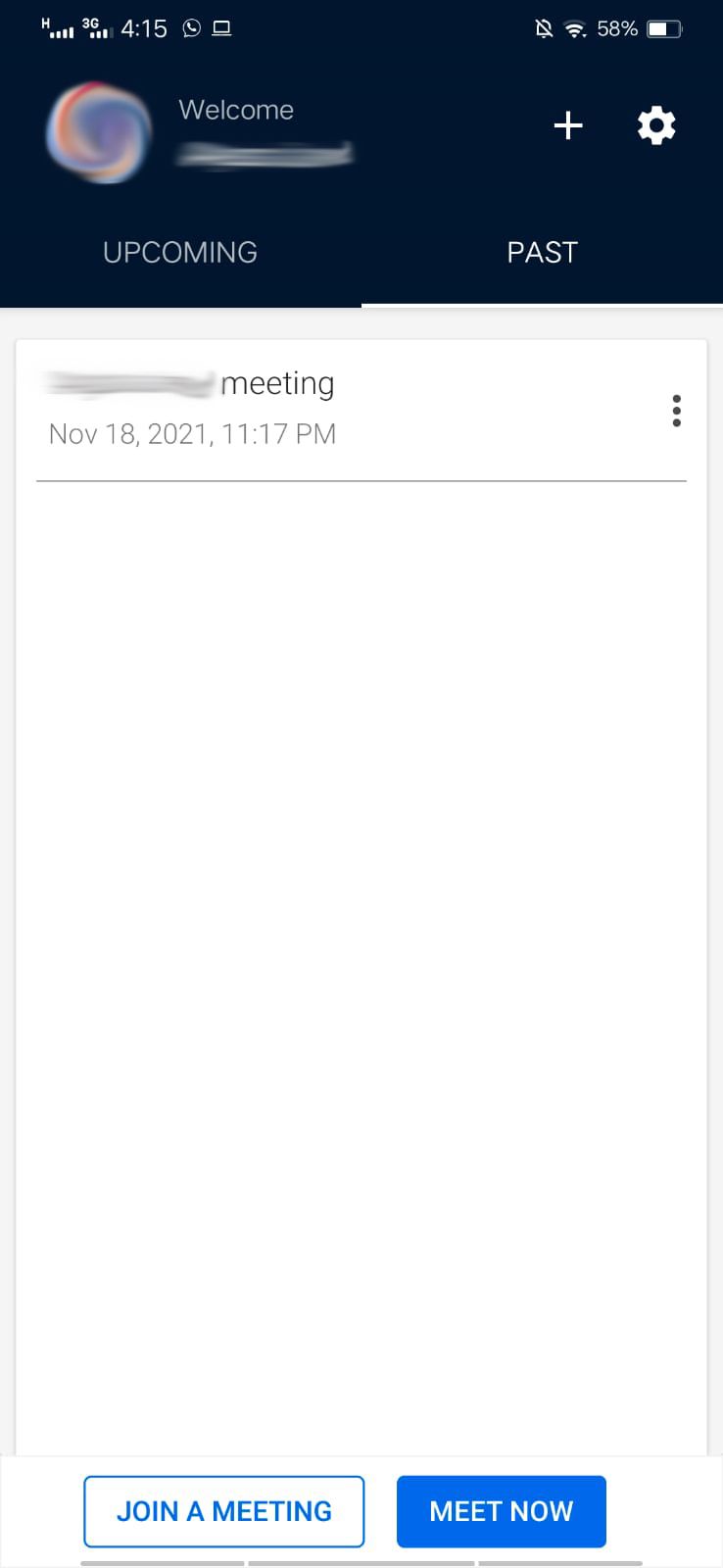Open the meeting's three-dot options menu
Screen dimensions: 723x1568
pyautogui.click(x=676, y=411)
